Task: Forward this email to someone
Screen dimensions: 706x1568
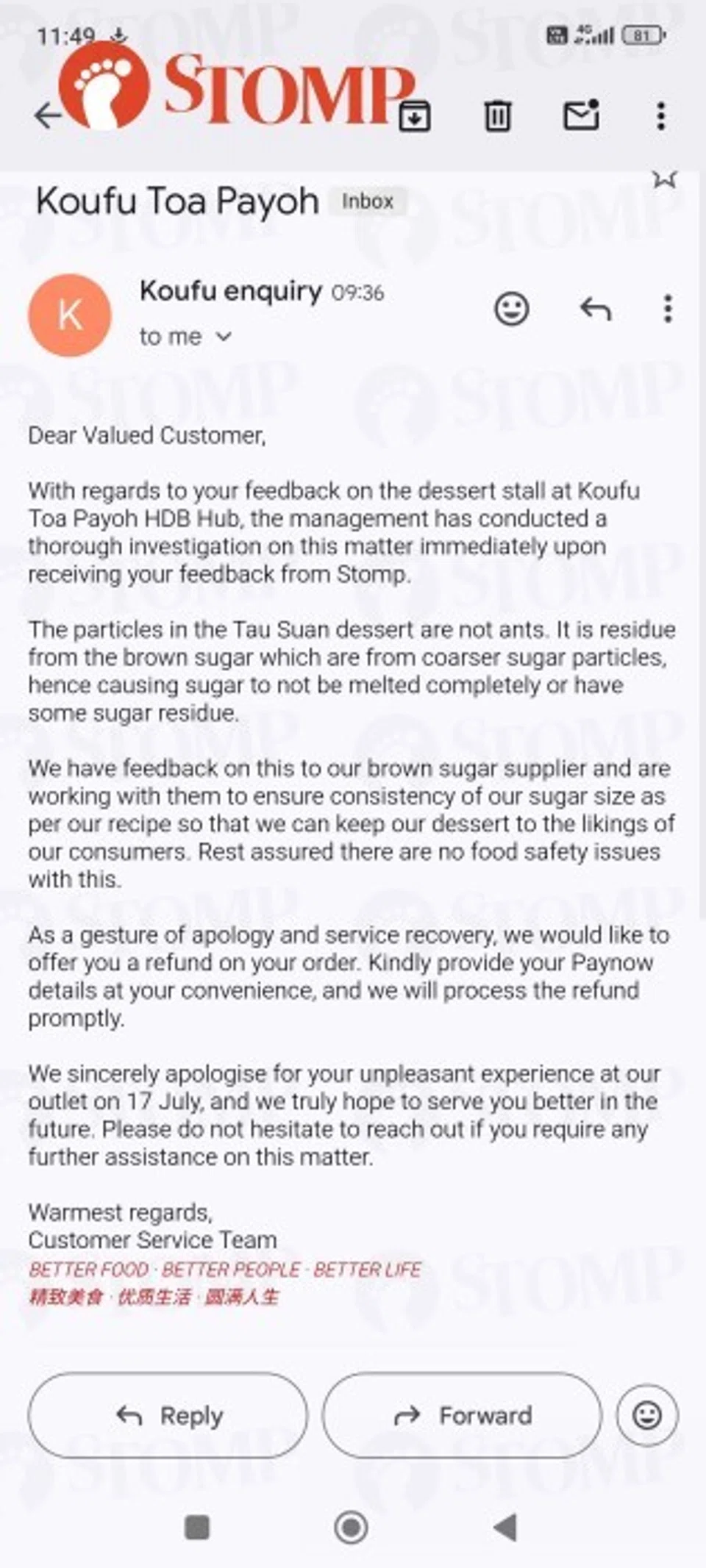Action: pyautogui.click(x=462, y=1415)
